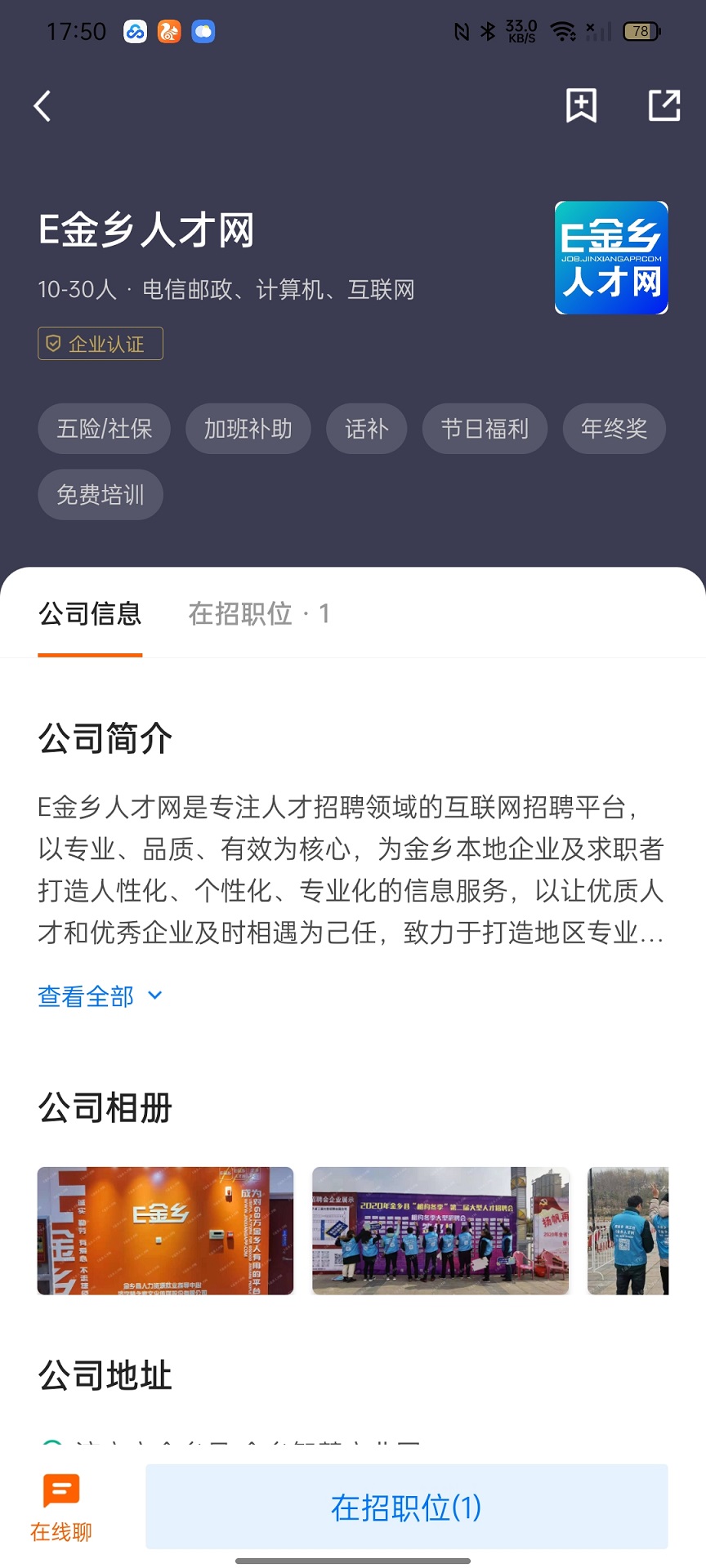Open the share icon in top right
This screenshot has height=1568, width=706.
coord(664,105)
